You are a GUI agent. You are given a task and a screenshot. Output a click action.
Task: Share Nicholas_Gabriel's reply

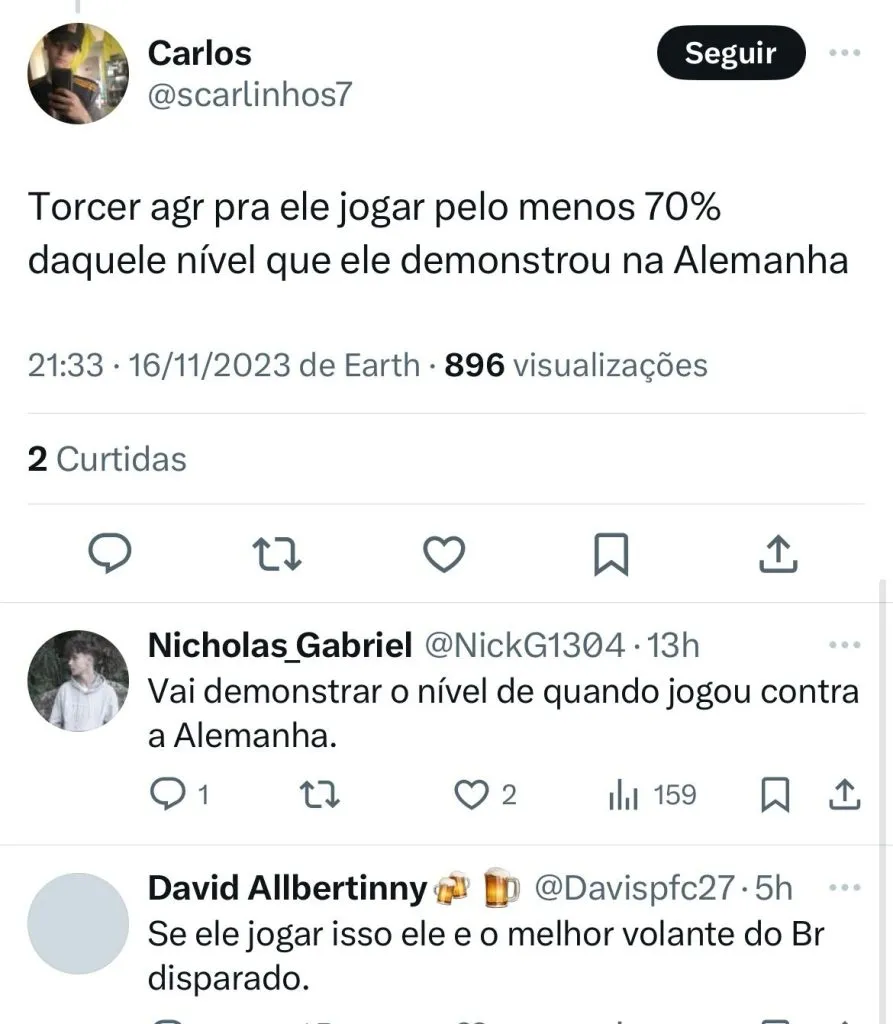tap(845, 795)
